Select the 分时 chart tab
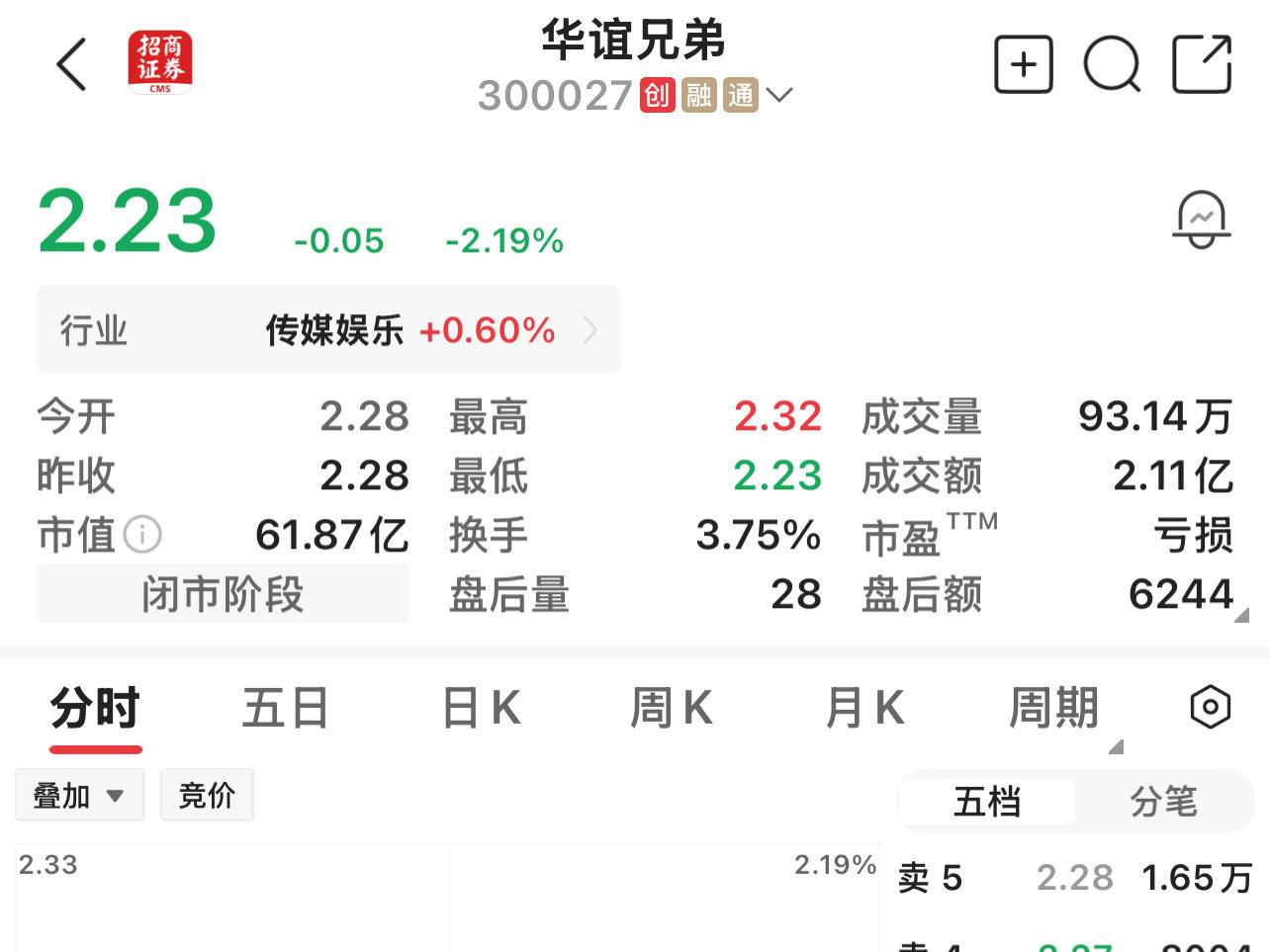This screenshot has height=952, width=1270. (x=96, y=709)
